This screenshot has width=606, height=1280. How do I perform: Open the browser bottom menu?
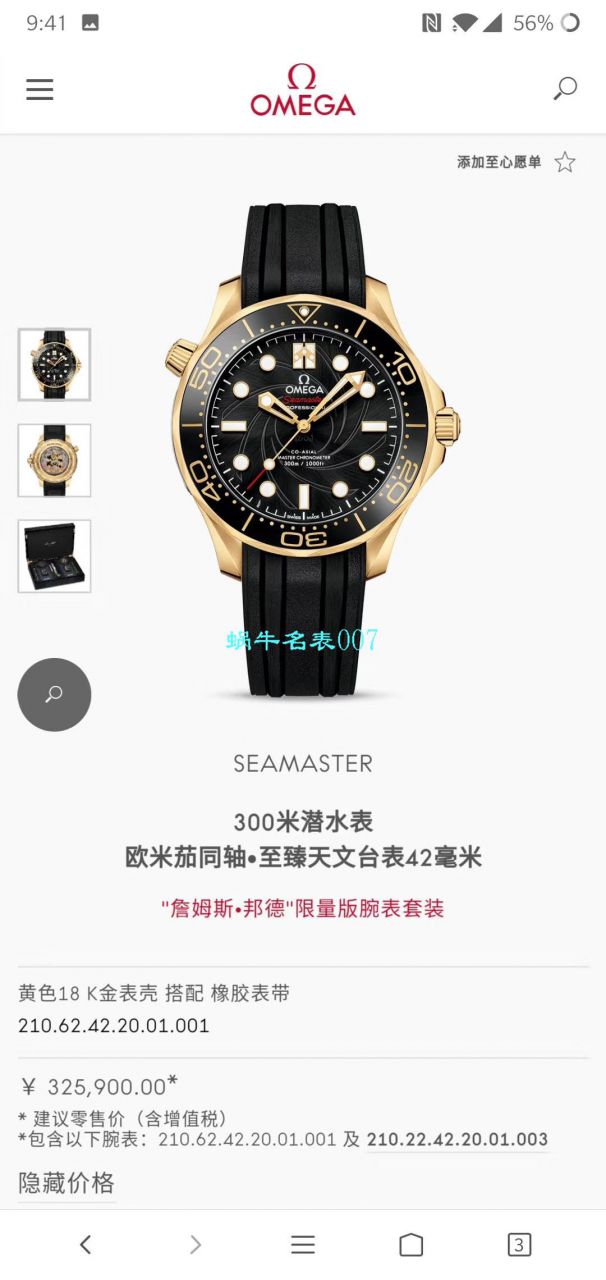[303, 1244]
